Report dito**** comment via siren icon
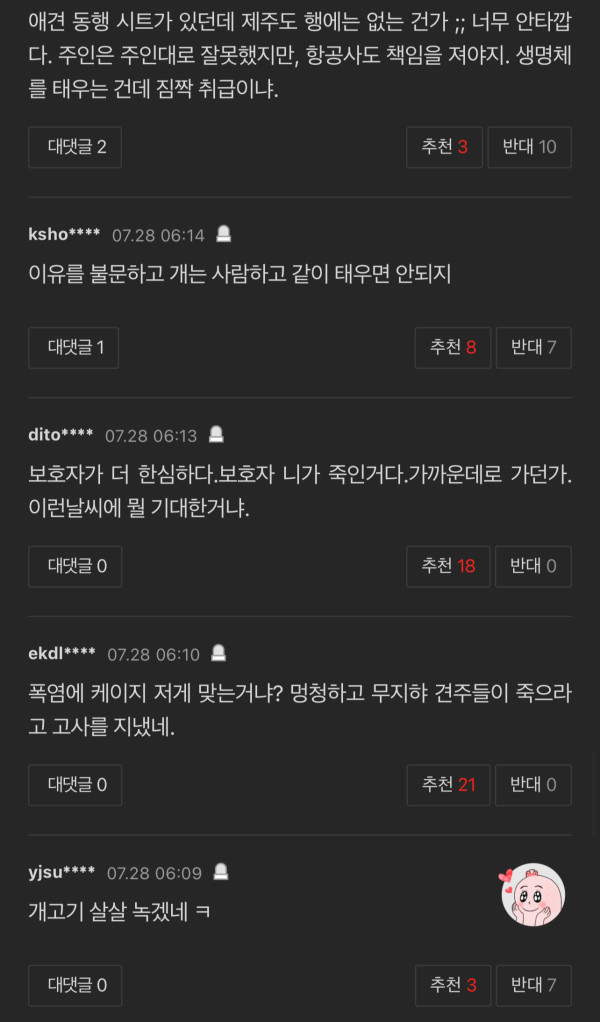This screenshot has width=600, height=1022. point(216,435)
